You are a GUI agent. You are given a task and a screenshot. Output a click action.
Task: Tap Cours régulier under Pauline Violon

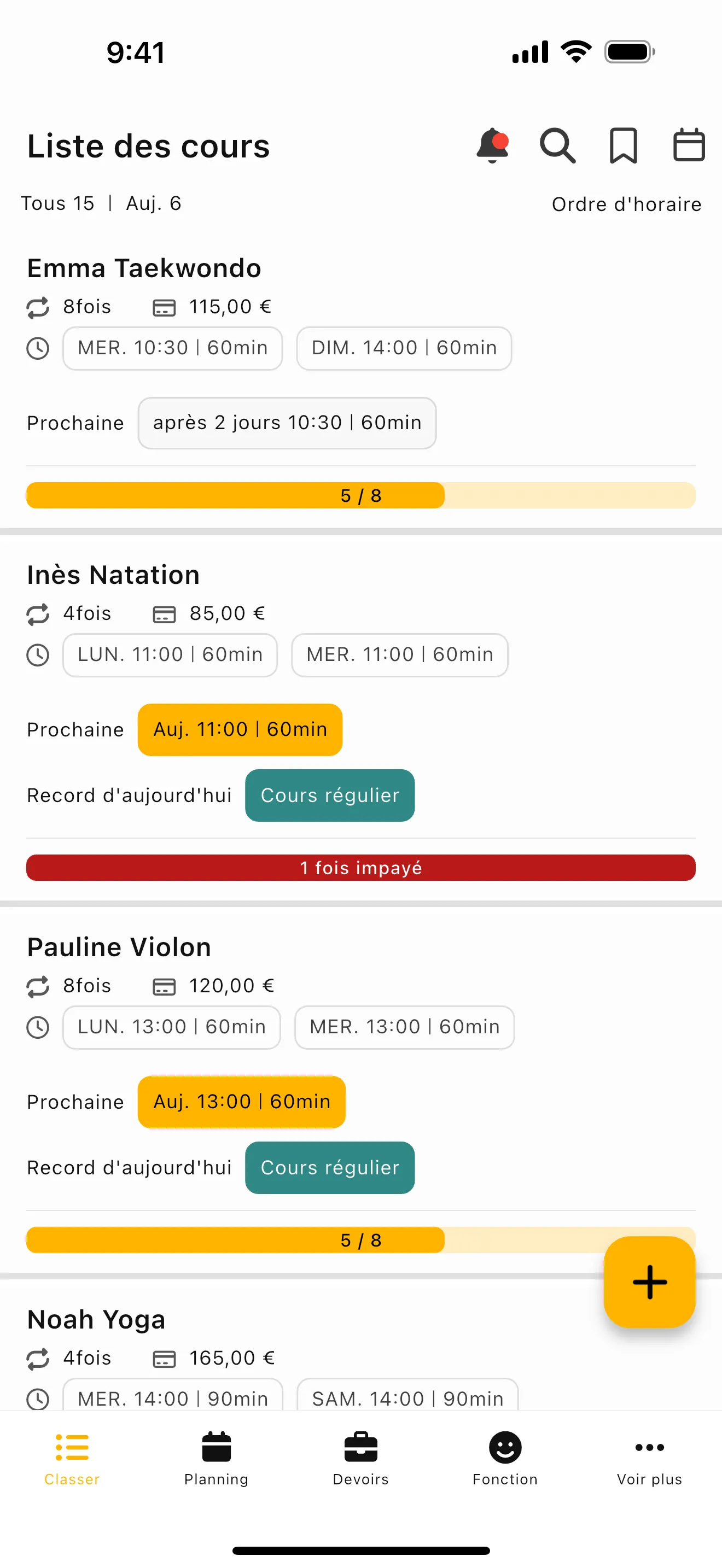(x=329, y=1168)
